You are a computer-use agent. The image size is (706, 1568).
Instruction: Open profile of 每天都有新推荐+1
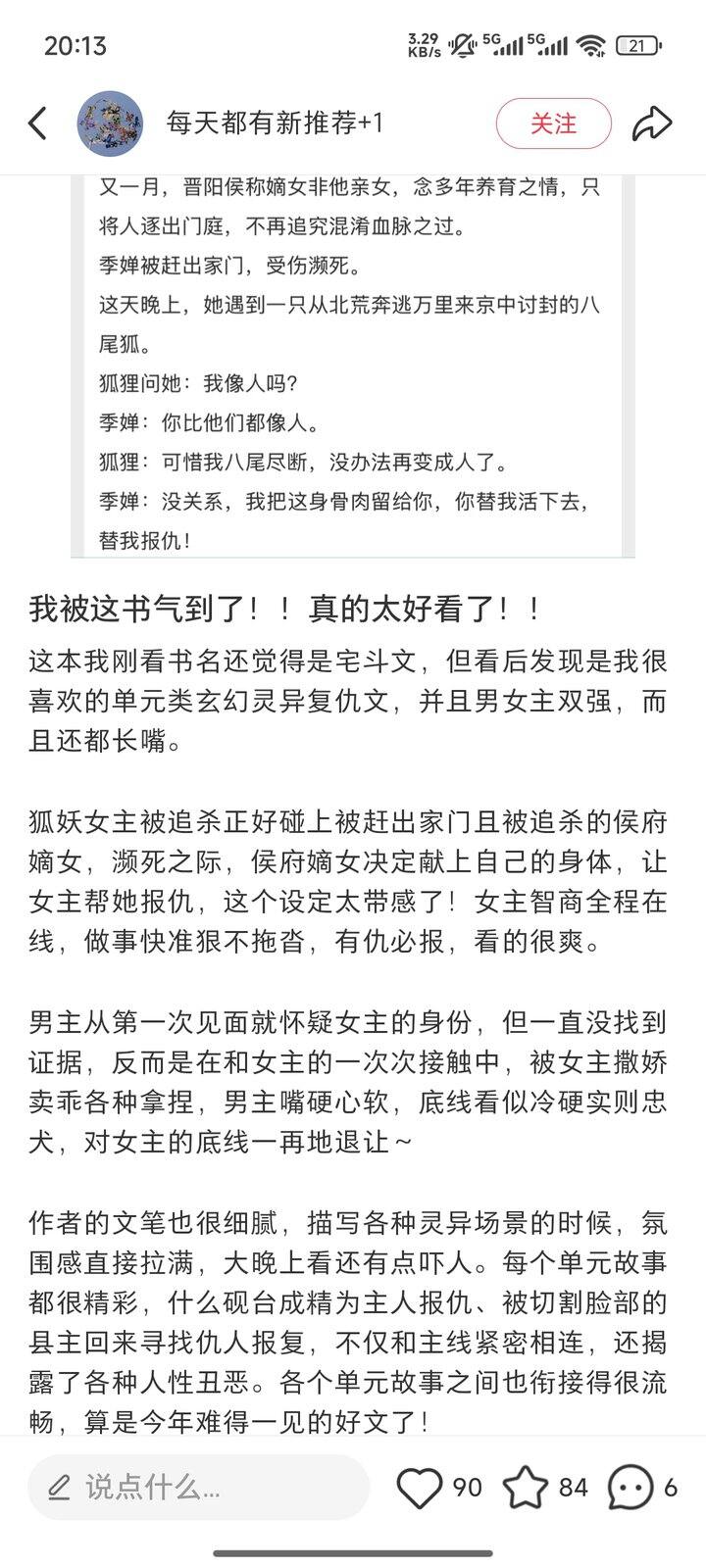276,123
